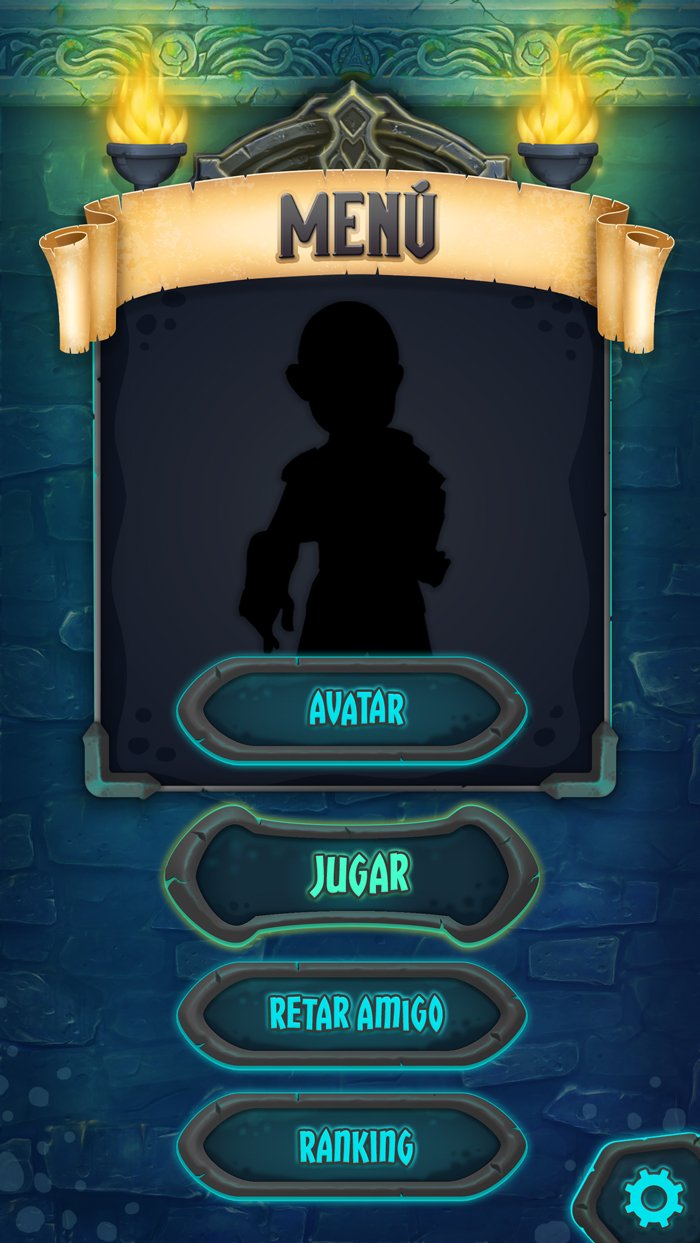The width and height of the screenshot is (700, 1243).
Task: Challenge a friend via Retar Amigo
Action: [355, 1013]
